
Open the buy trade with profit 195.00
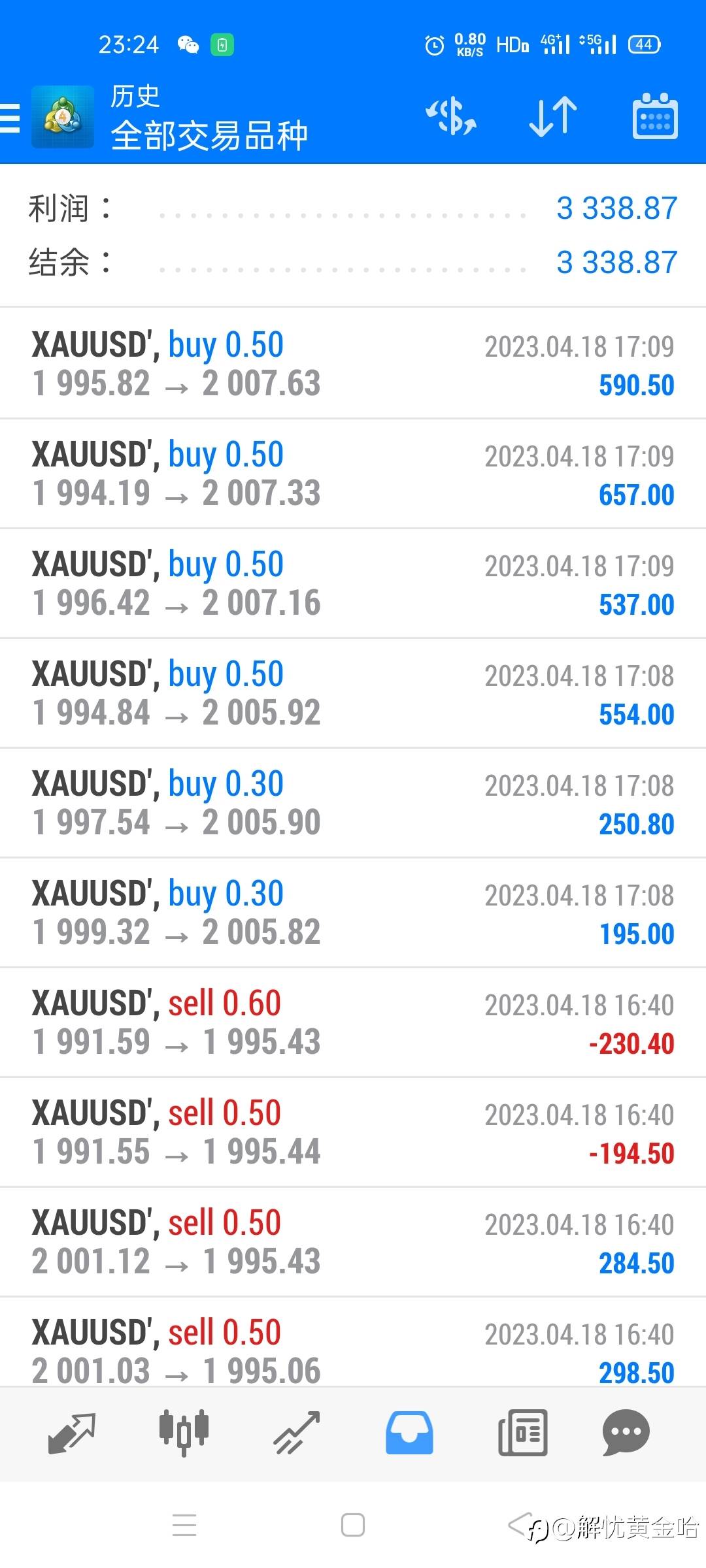(x=353, y=912)
